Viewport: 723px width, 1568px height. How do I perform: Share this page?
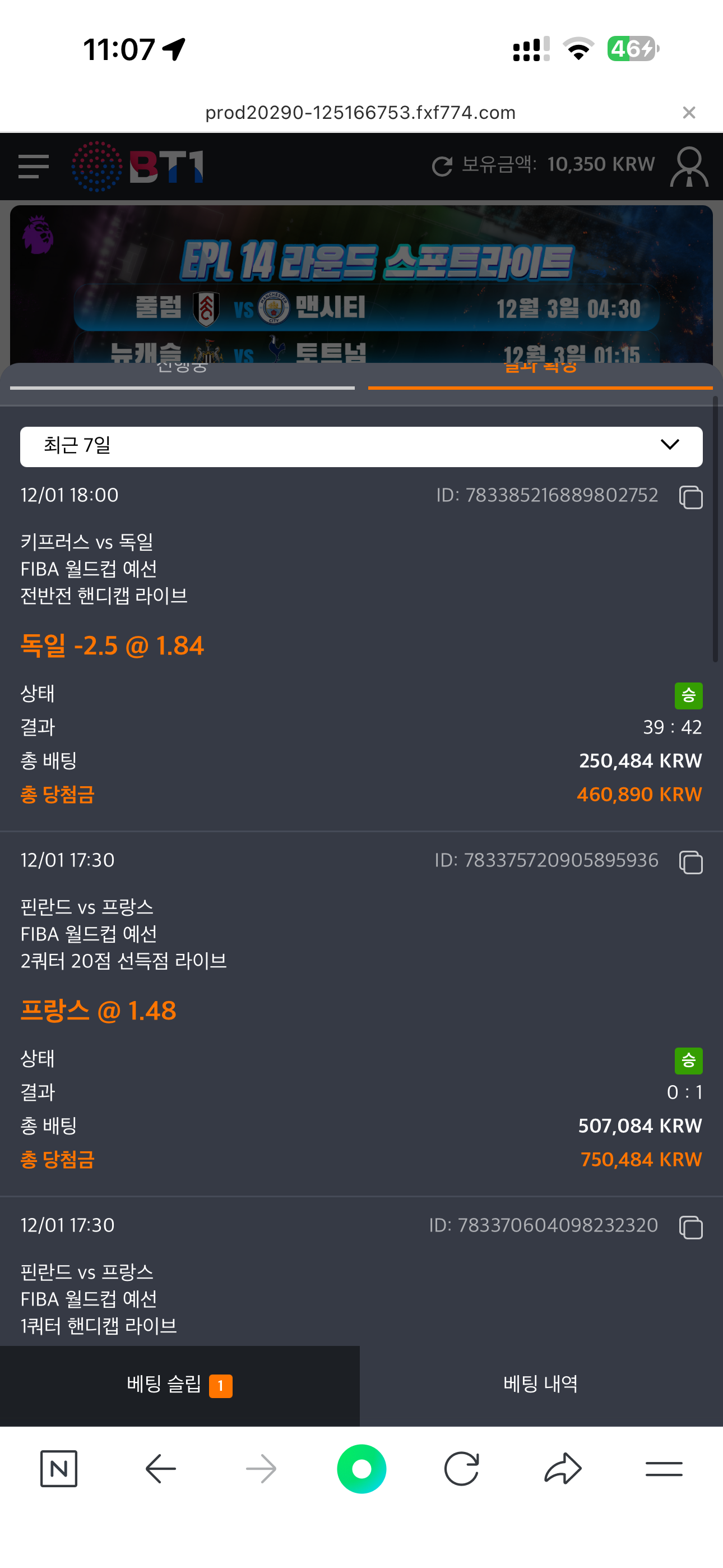(x=562, y=1468)
